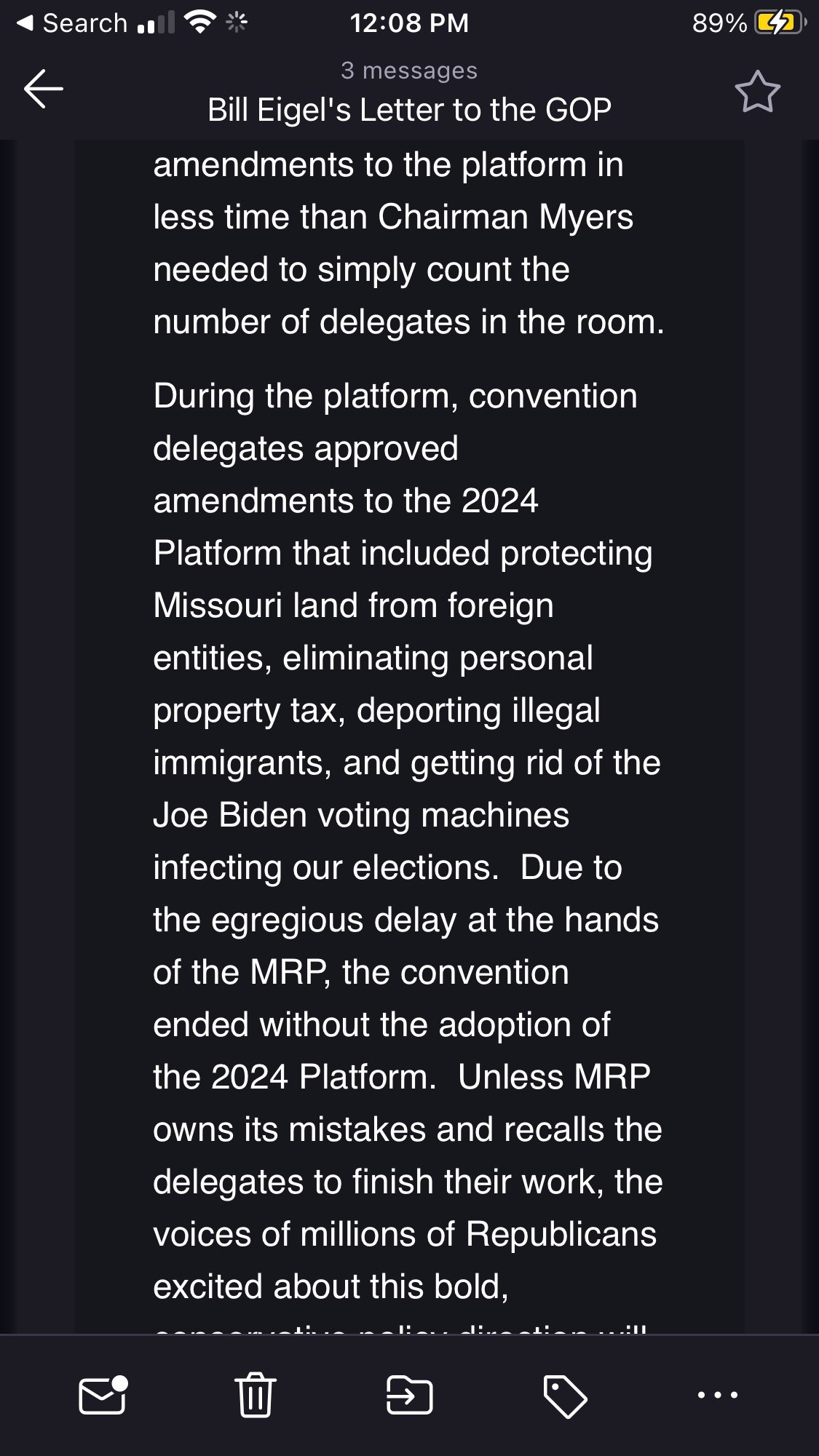Move this email to trash
Image resolution: width=819 pixels, height=1456 pixels.
click(256, 1395)
